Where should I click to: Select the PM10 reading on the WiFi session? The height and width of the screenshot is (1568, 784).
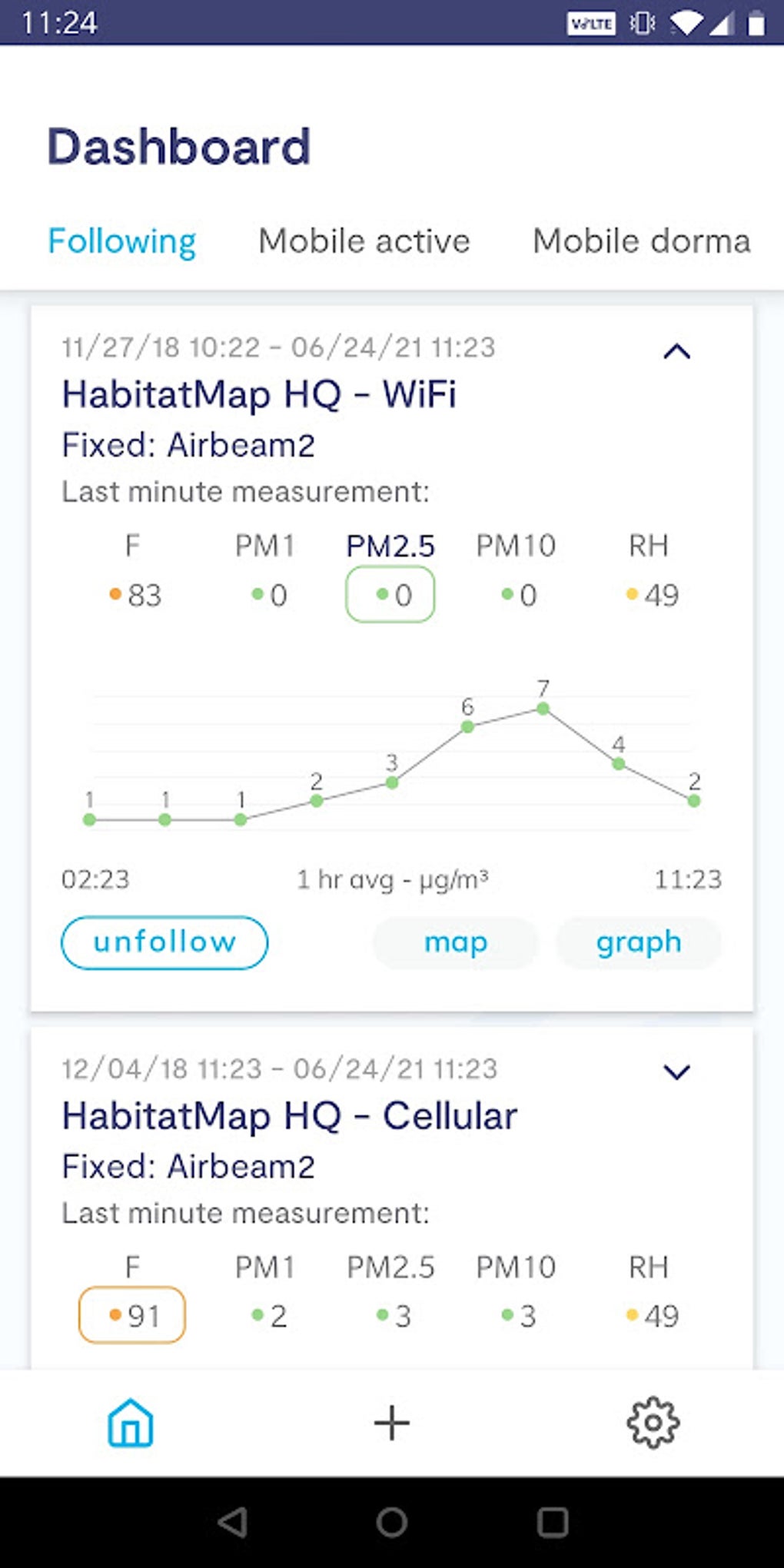click(517, 593)
